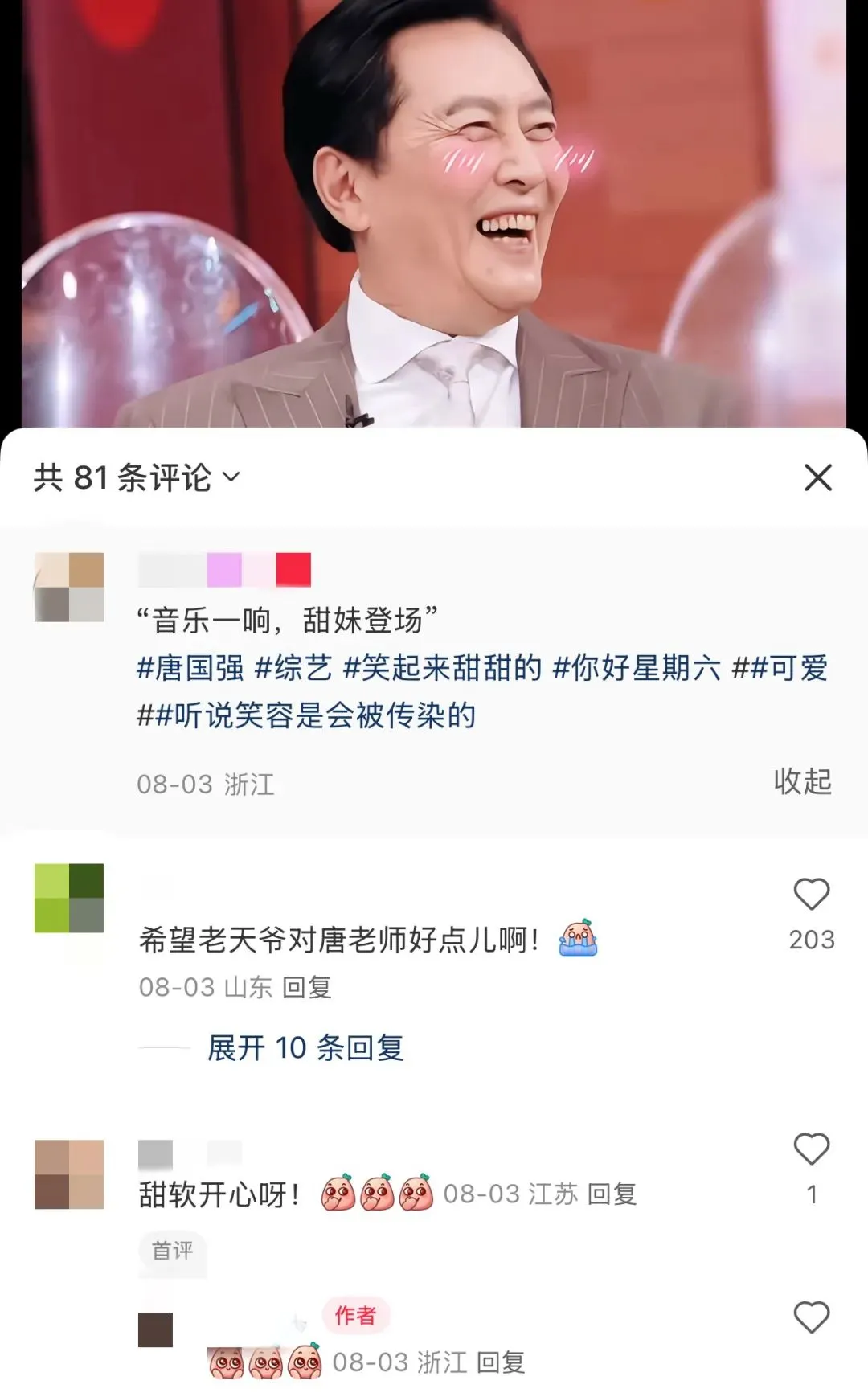
Task: Collapse the caption with 收起
Action: 801,781
